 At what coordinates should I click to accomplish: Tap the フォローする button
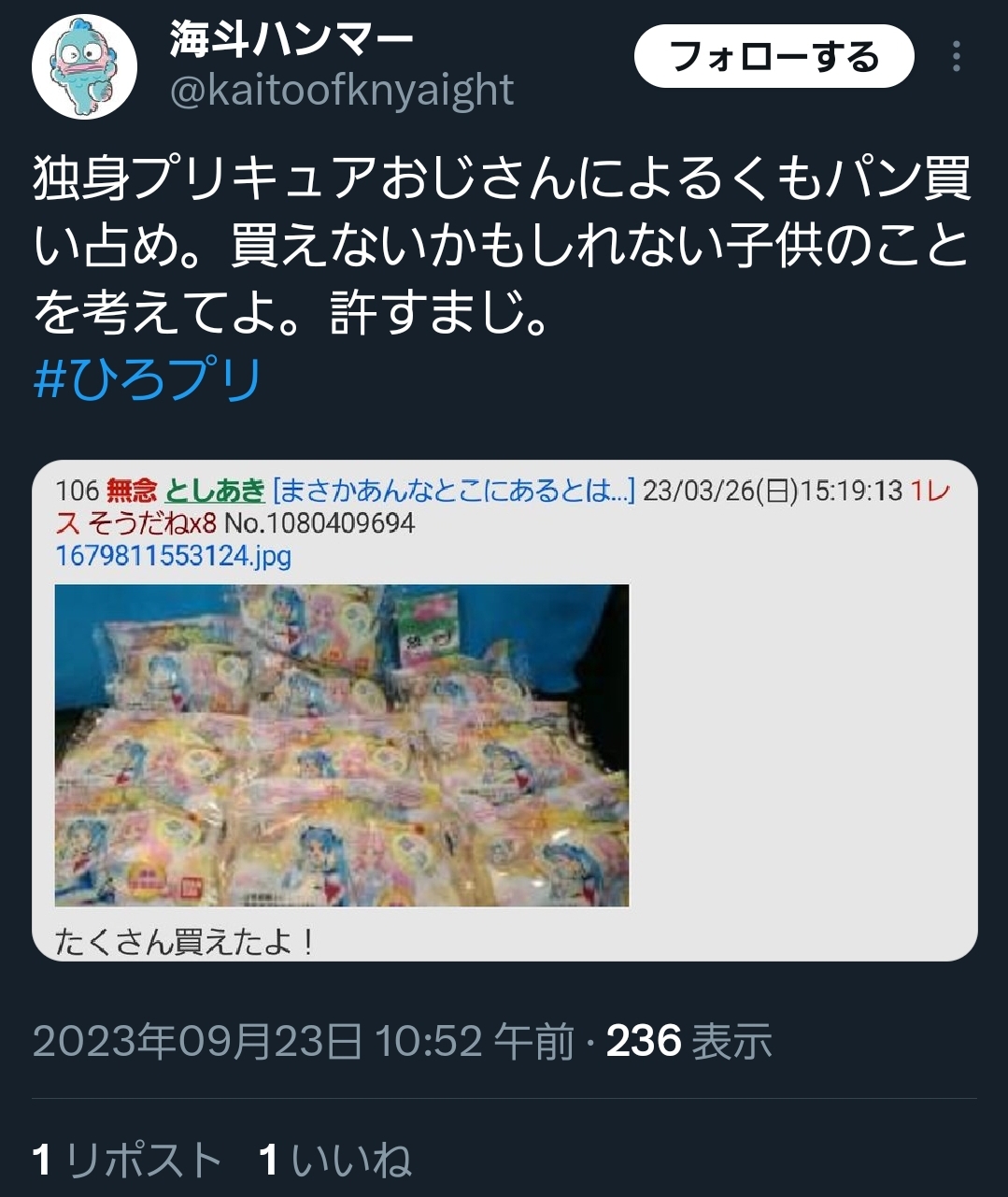pos(774,57)
